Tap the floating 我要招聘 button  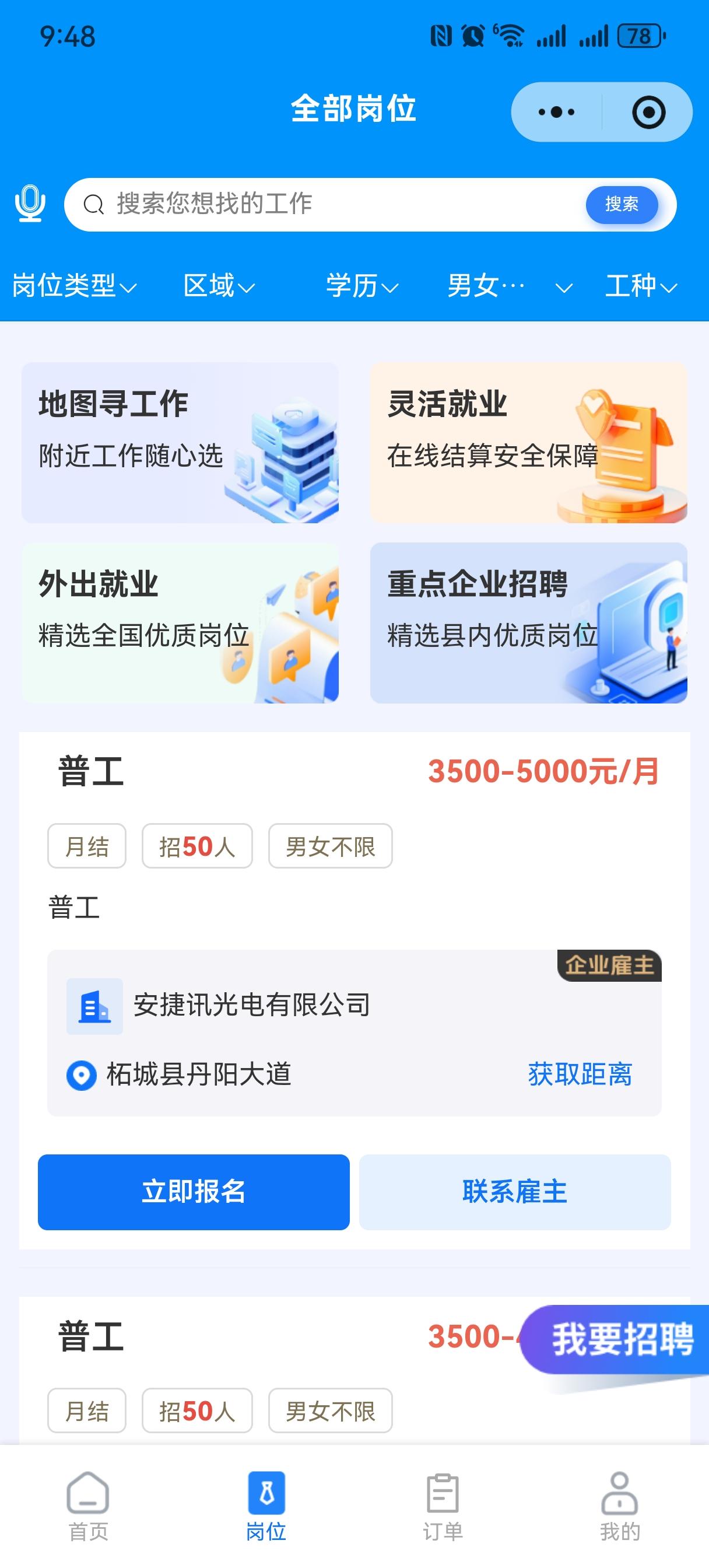coord(621,1339)
